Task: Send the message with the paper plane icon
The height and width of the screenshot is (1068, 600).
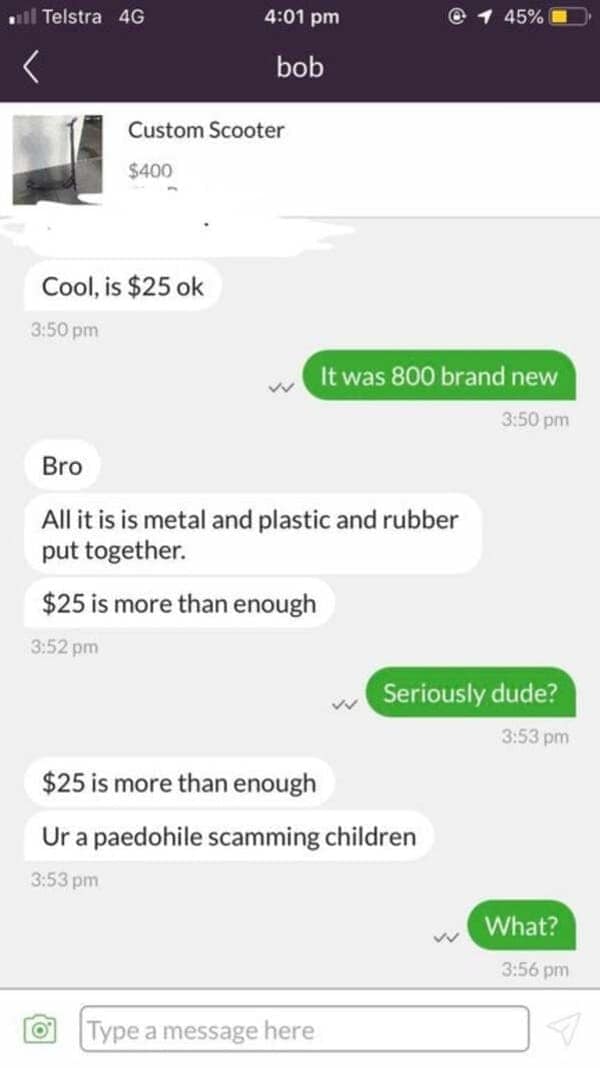Action: [564, 1026]
